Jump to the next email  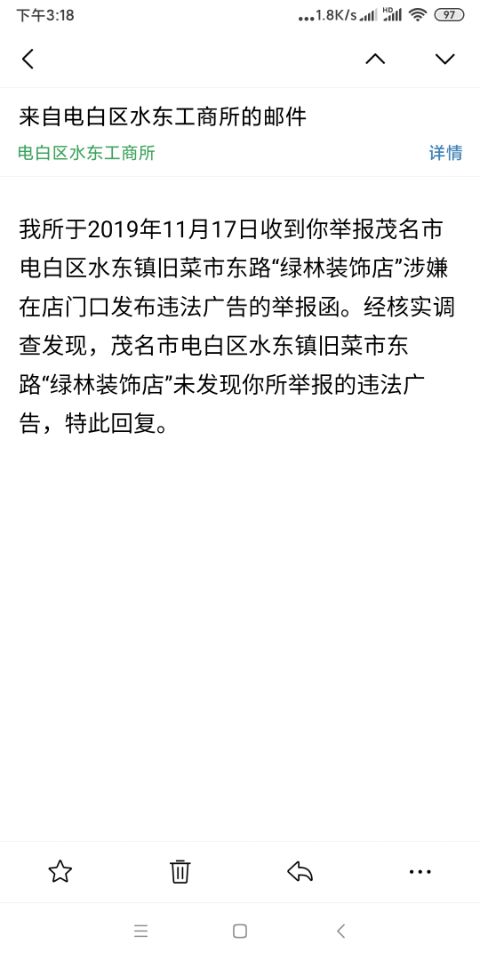coord(445,59)
